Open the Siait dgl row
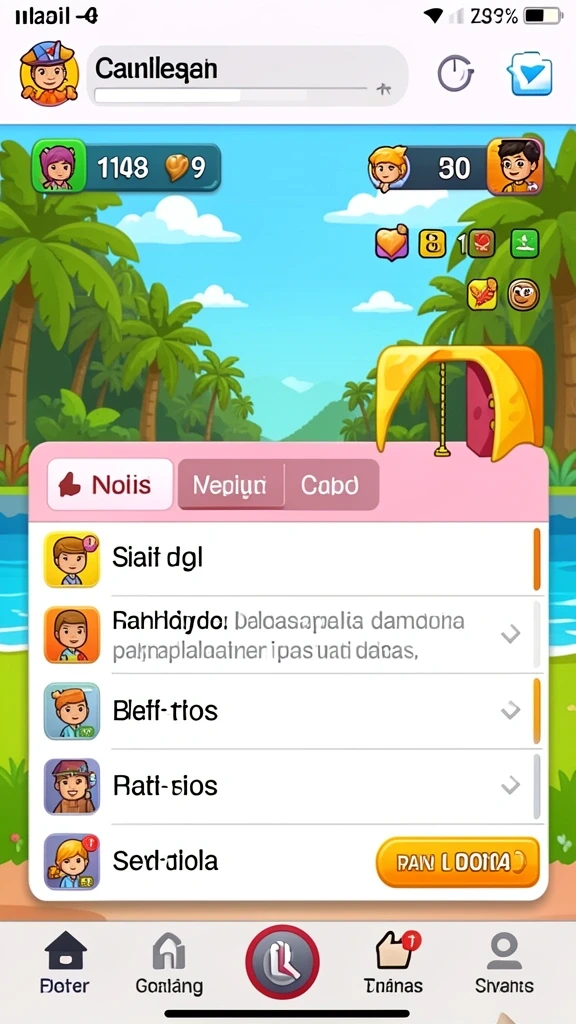 coord(287,559)
